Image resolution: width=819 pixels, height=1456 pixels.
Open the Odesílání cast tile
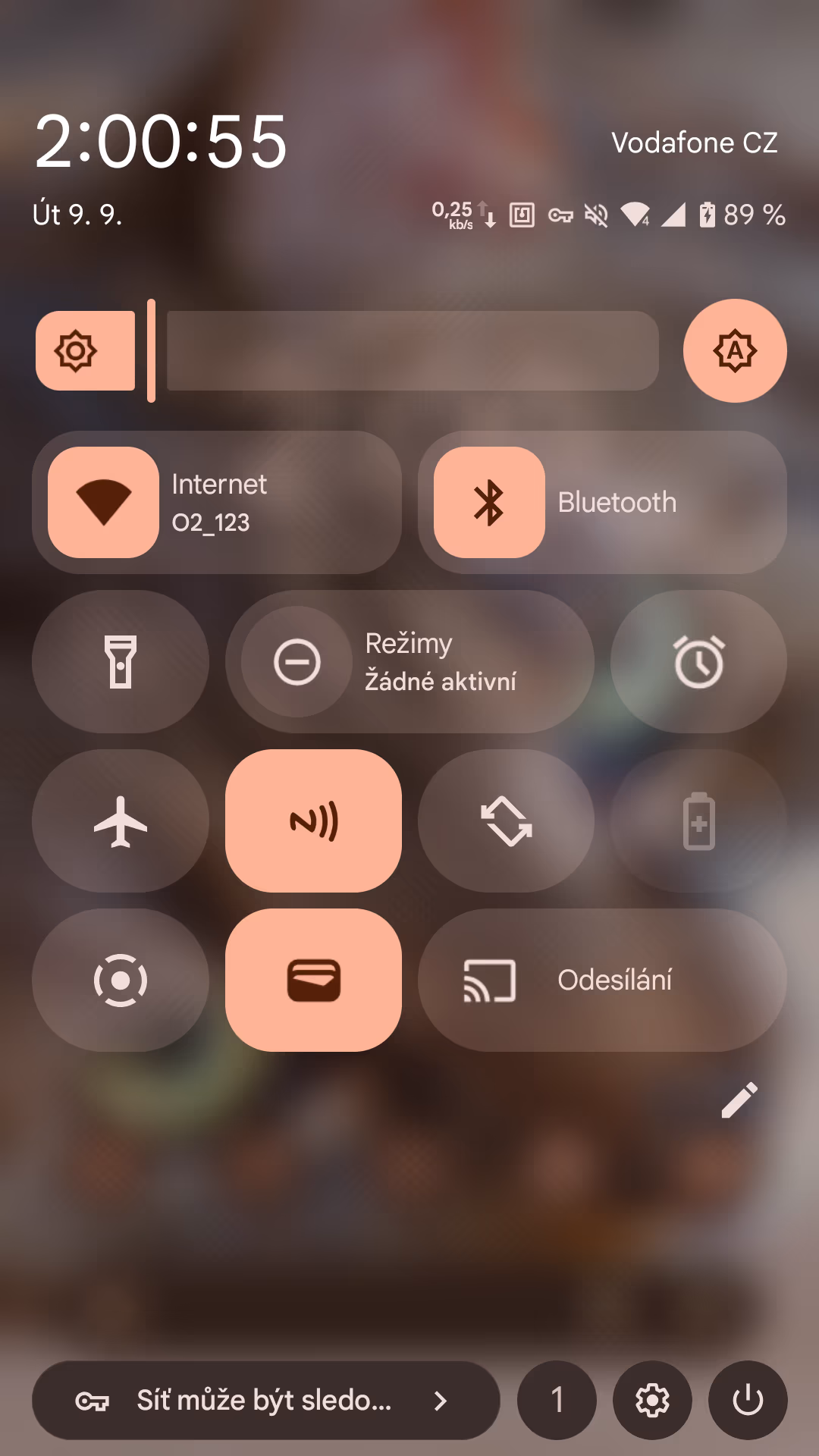pyautogui.click(x=602, y=980)
